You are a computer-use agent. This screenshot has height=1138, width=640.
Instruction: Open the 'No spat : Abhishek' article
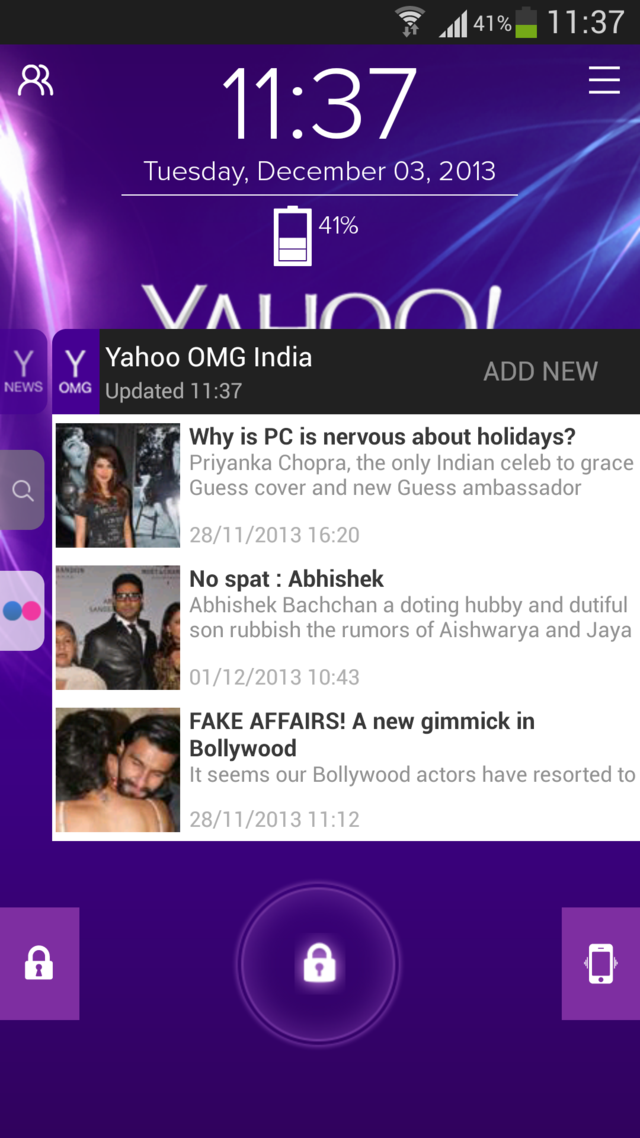coord(286,579)
